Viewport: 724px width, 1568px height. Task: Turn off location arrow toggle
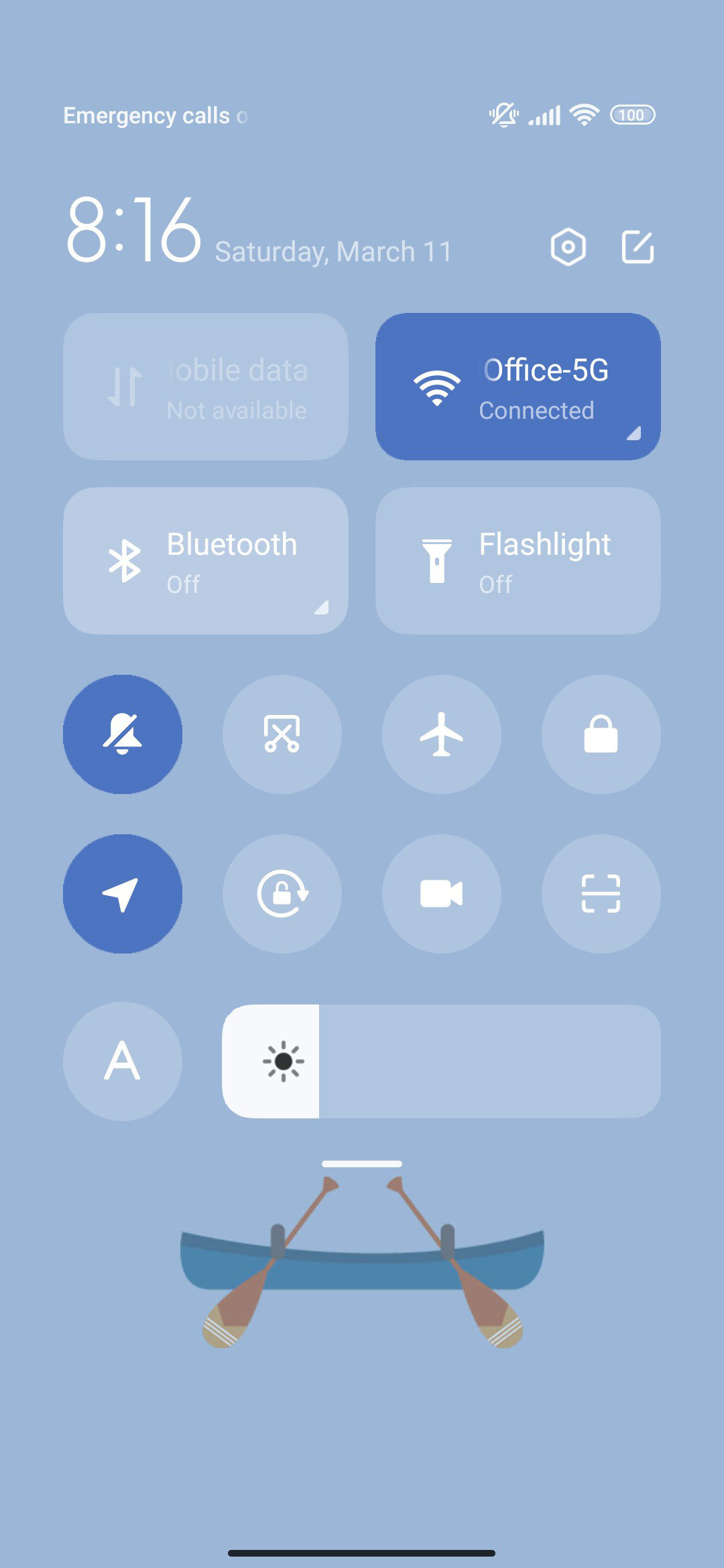tap(123, 894)
